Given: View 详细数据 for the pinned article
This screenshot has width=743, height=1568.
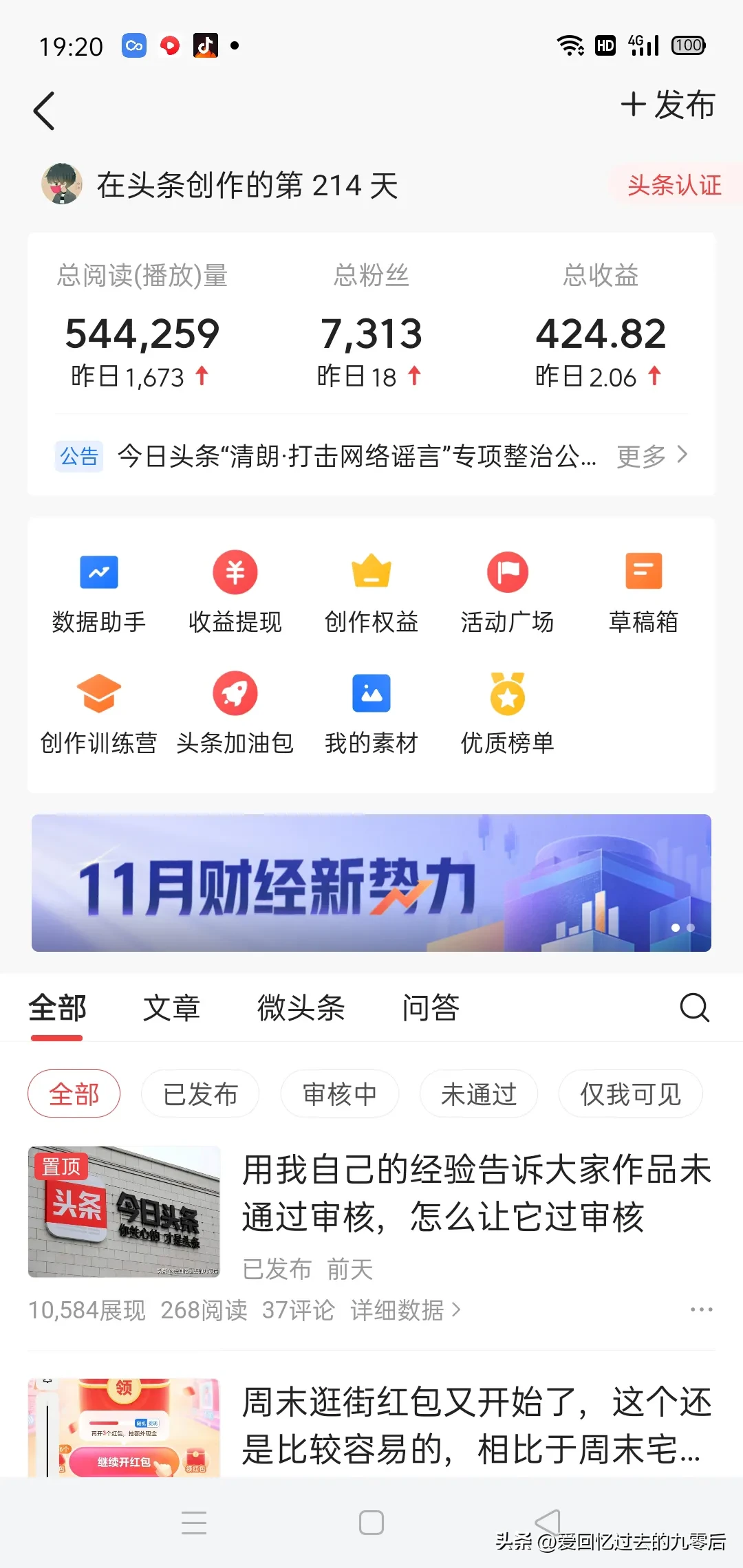Looking at the screenshot, I should pyautogui.click(x=405, y=1310).
